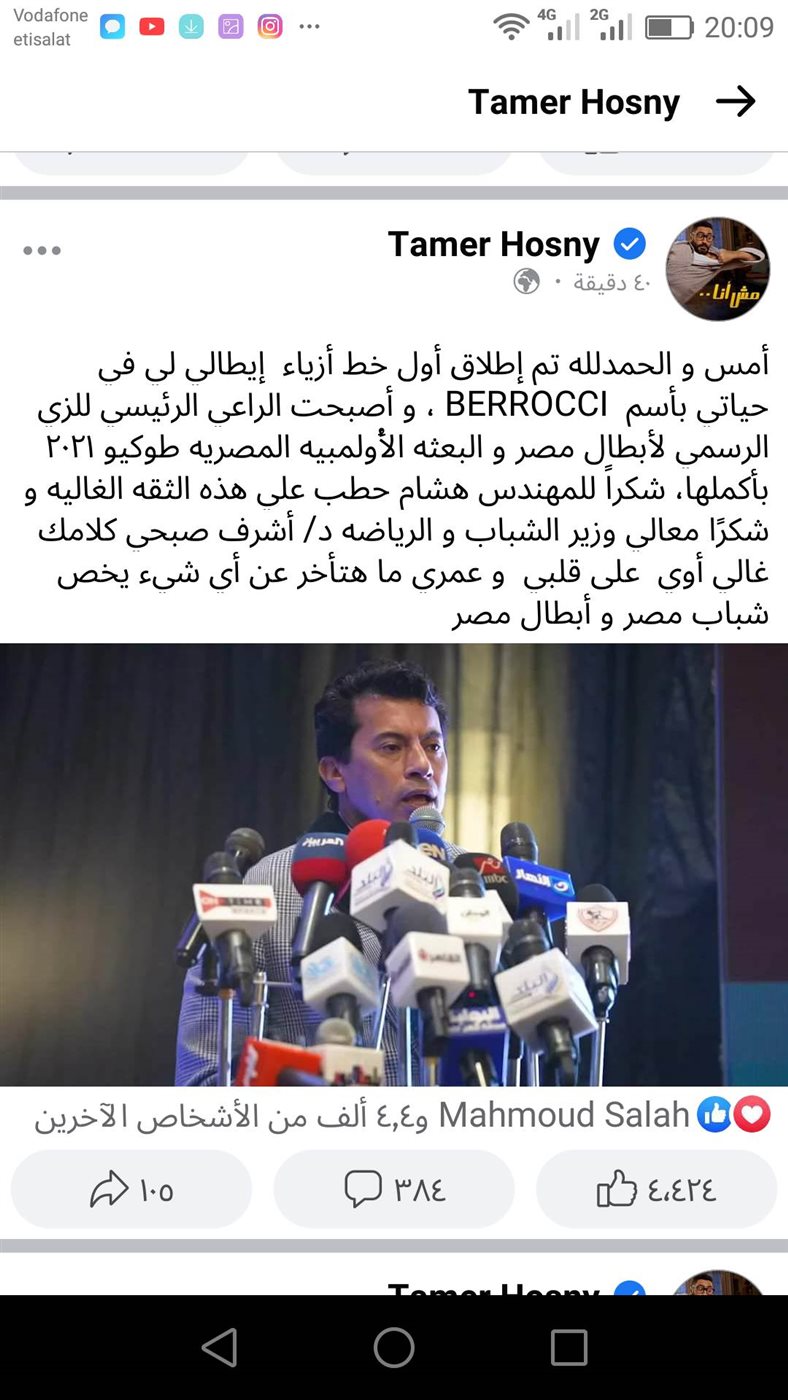This screenshot has width=788, height=1400.
Task: Open the three-dot post options menu
Action: click(42, 251)
